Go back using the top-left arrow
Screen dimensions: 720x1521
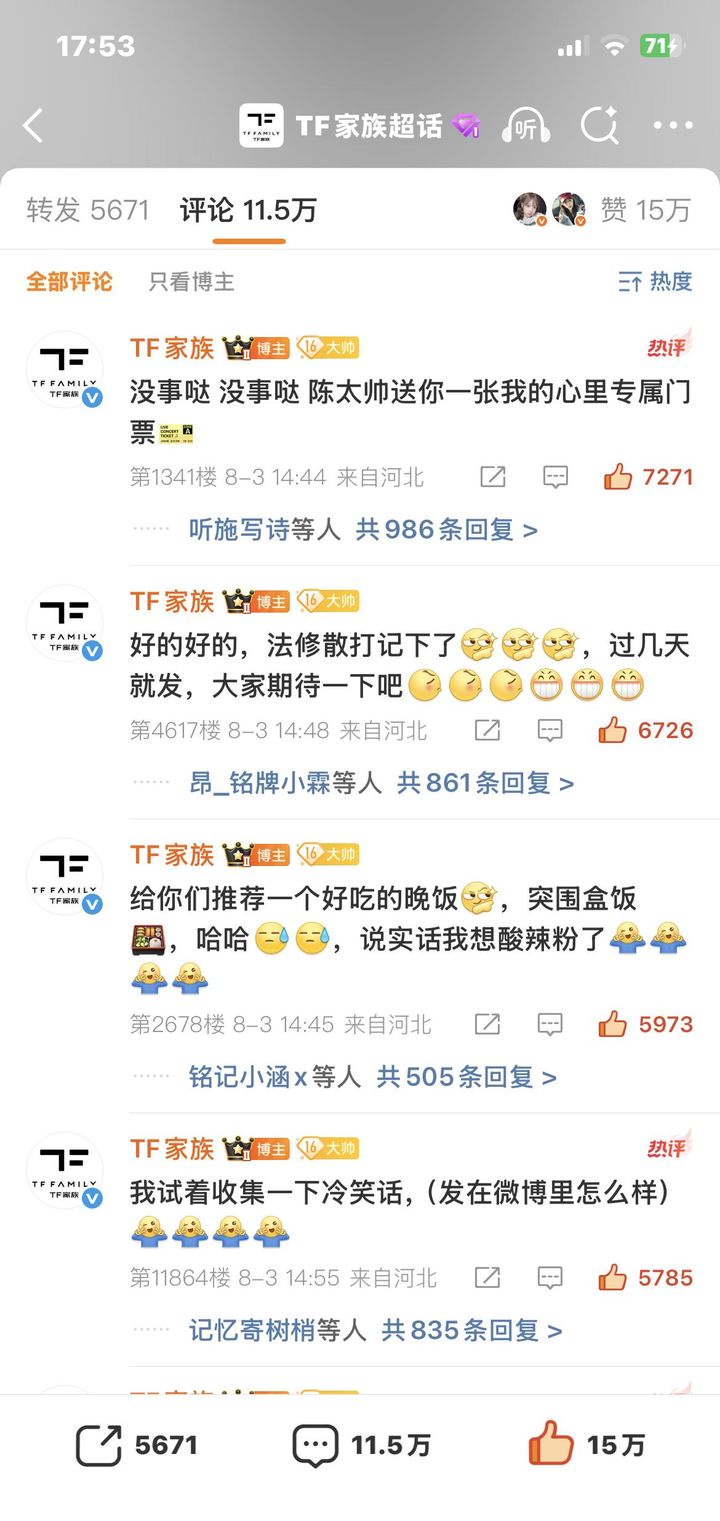click(x=33, y=126)
